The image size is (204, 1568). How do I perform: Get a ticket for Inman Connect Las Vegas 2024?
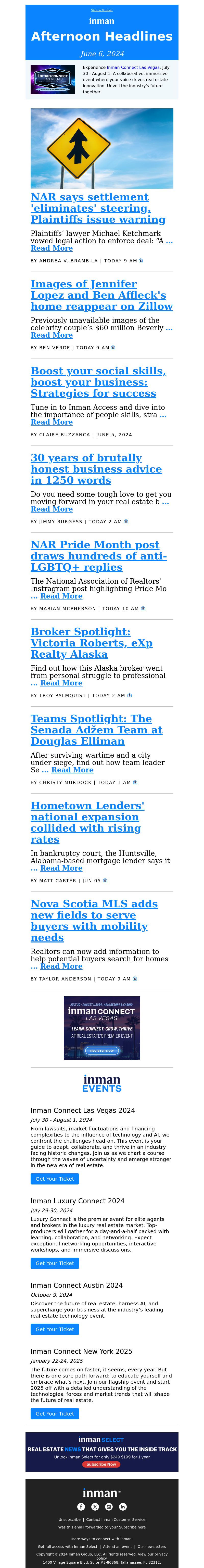(x=54, y=1179)
